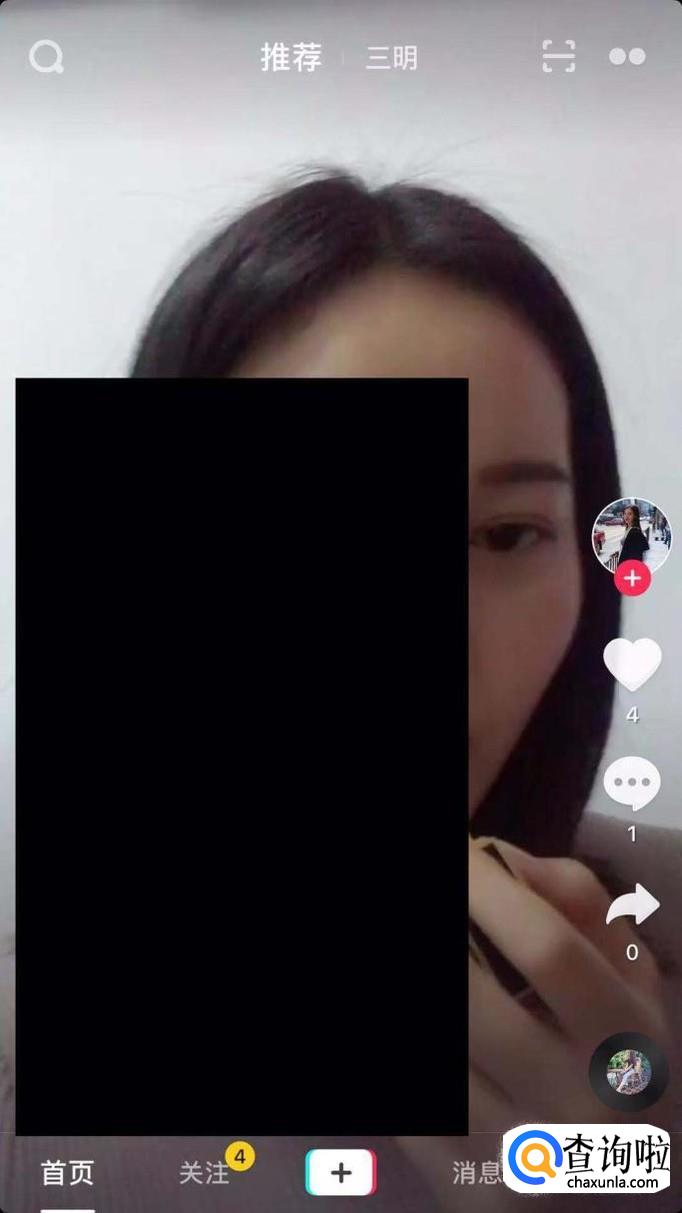682x1213 pixels.
Task: Open the 消息 messages tab
Action: 476,1172
